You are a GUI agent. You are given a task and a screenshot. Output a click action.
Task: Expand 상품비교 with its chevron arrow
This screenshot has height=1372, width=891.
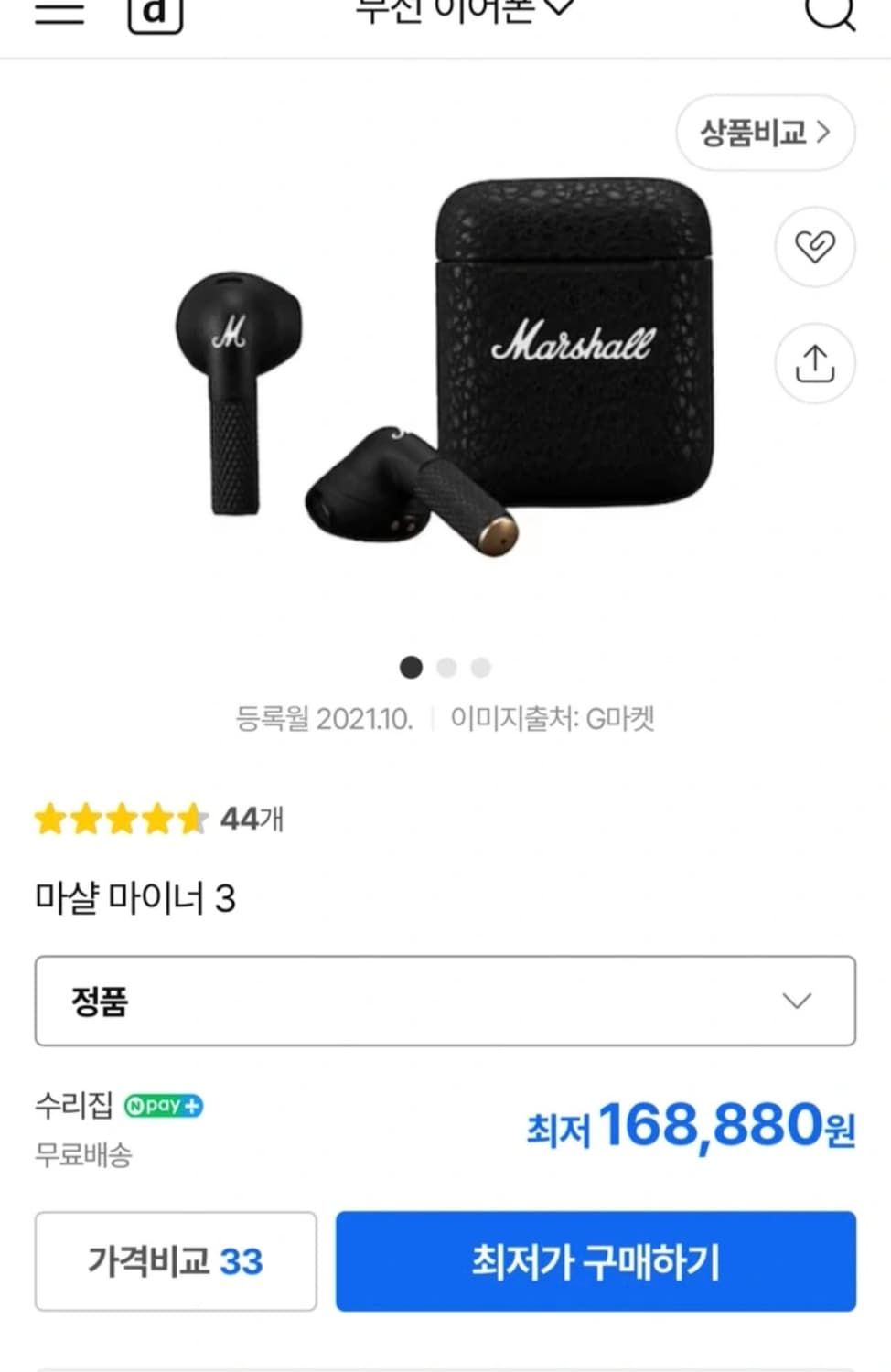tap(823, 133)
